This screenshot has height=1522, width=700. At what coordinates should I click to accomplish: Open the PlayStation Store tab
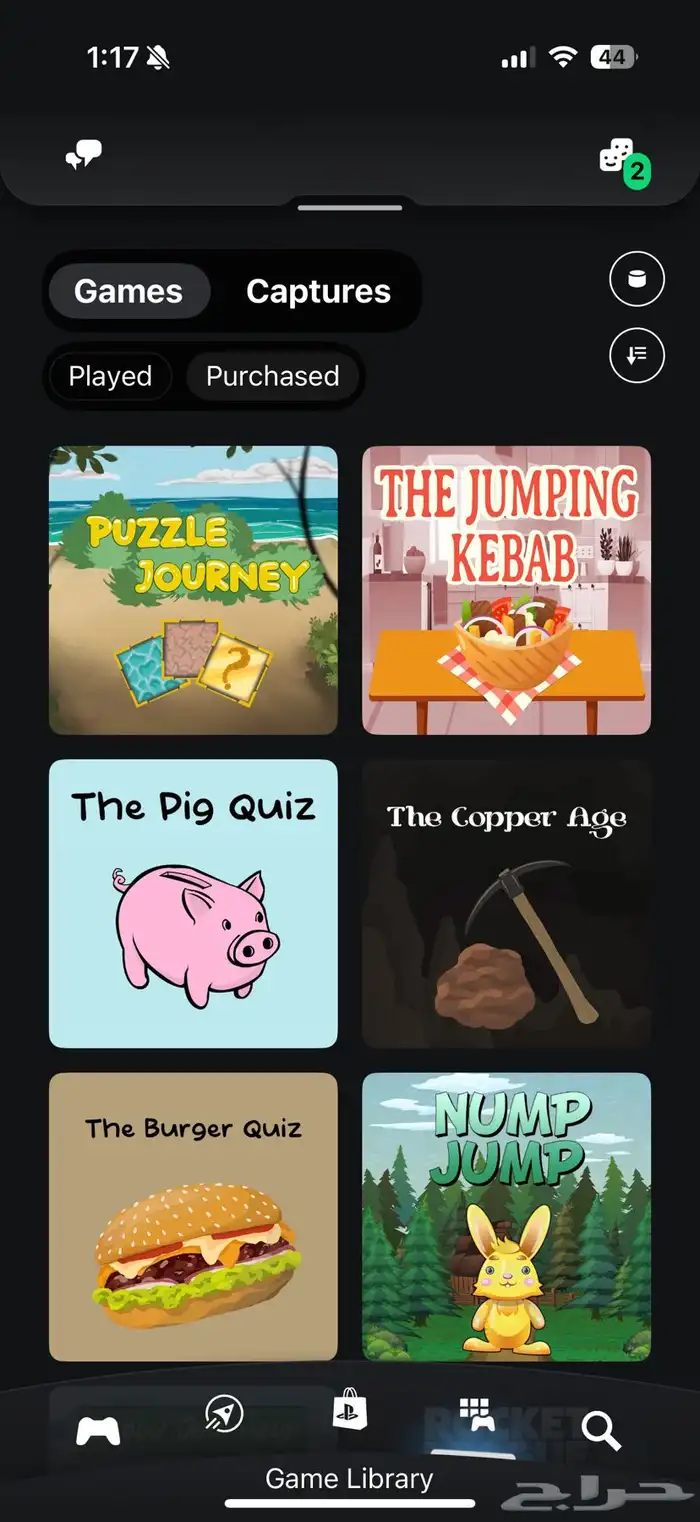coord(350,1411)
